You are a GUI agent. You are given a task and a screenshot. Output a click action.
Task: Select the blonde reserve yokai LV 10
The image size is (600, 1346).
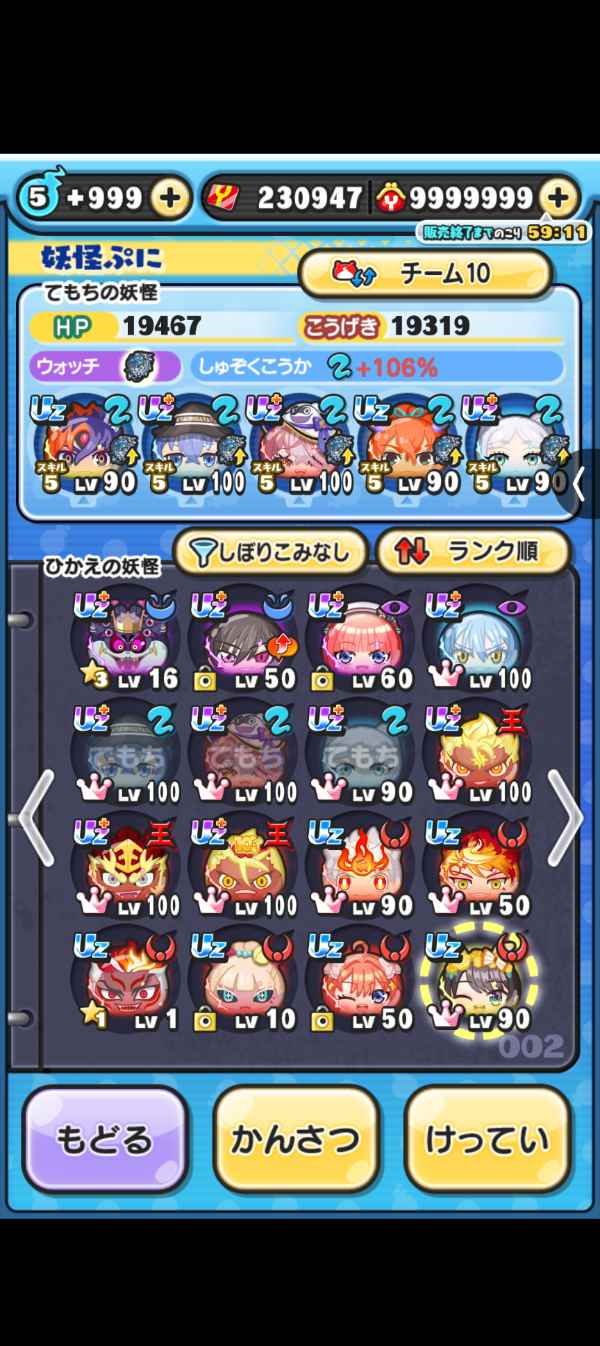pos(244,980)
